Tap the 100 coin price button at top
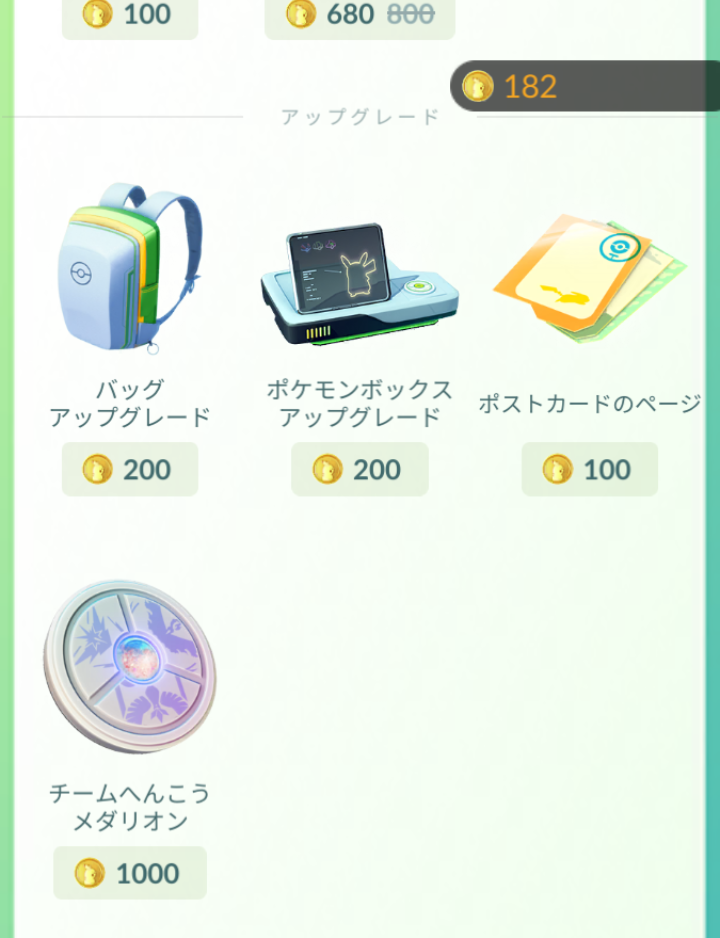 (129, 15)
